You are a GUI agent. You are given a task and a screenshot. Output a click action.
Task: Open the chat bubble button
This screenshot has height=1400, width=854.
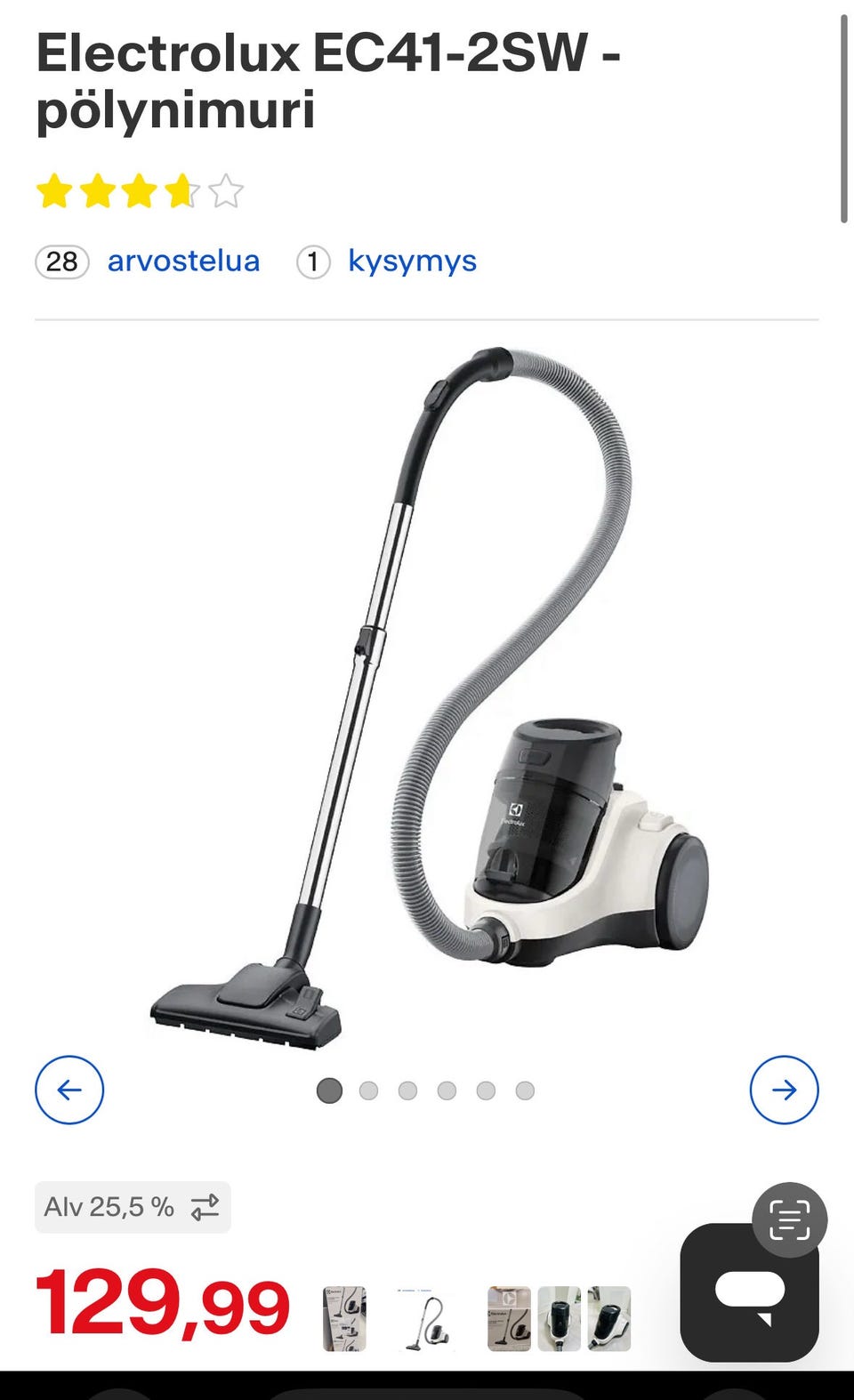coord(749,1292)
